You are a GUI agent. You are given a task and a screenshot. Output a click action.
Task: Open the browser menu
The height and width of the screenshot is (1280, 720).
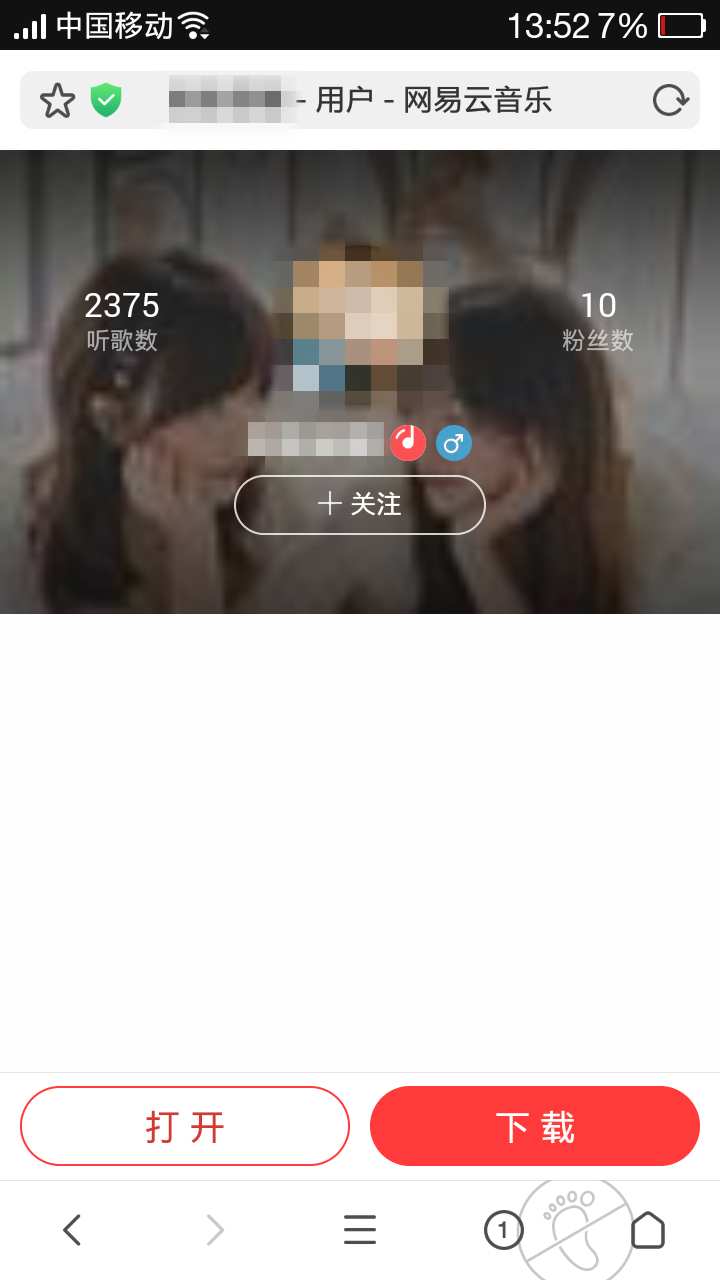[x=360, y=1230]
